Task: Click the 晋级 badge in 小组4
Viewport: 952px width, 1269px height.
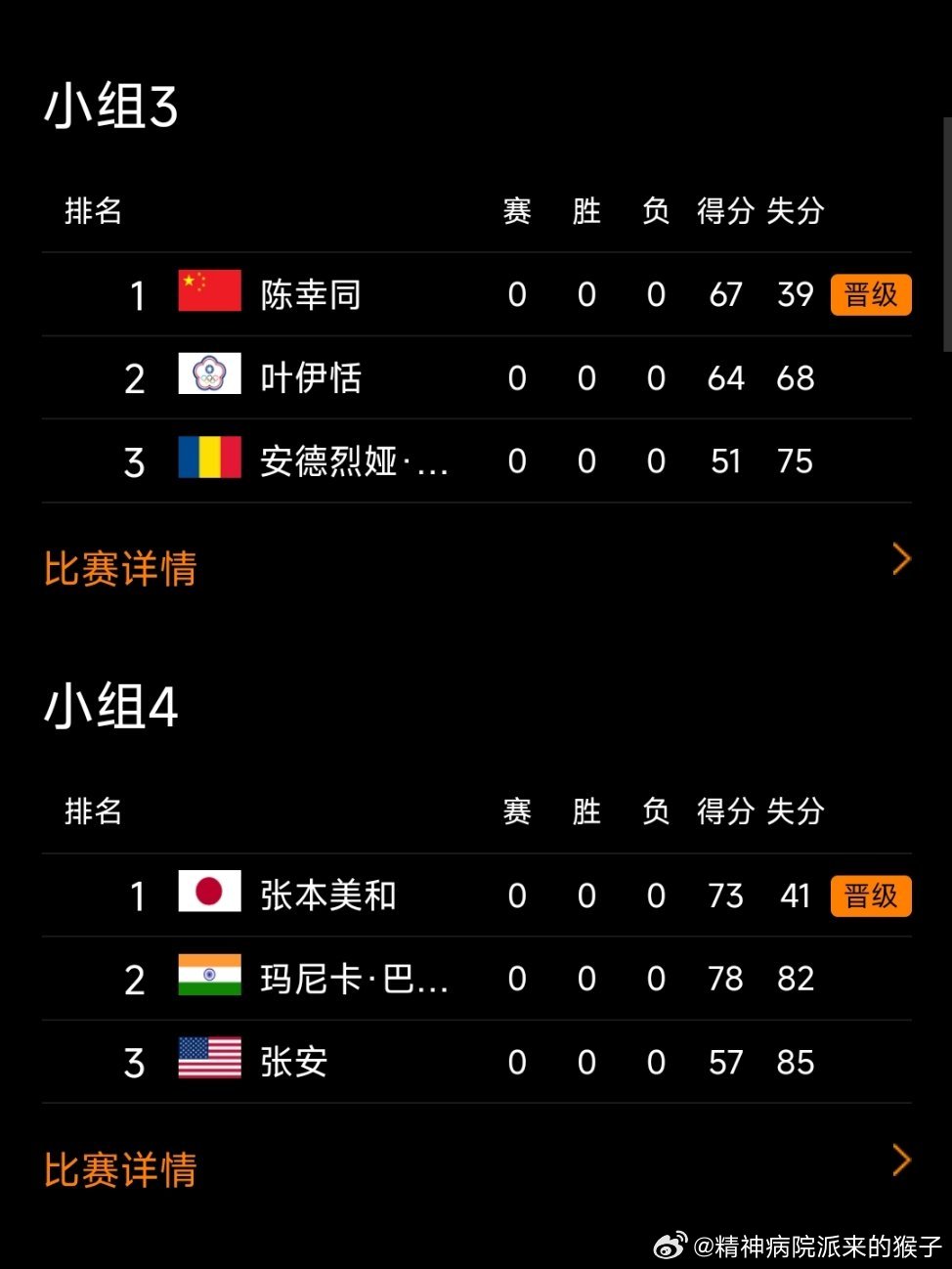Action: [x=869, y=894]
